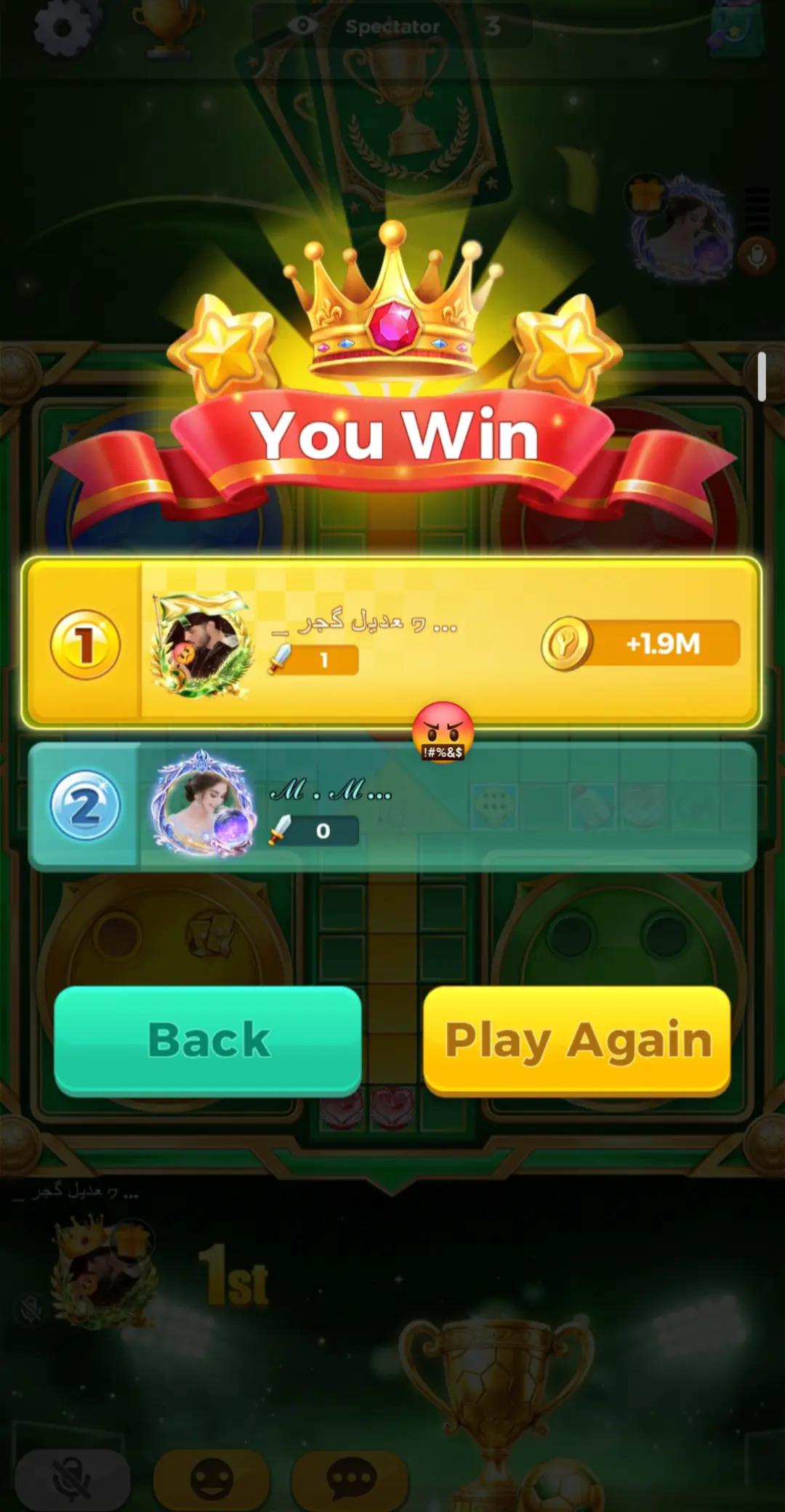Start a rematch with Play Again
The width and height of the screenshot is (785, 1512).
[577, 1040]
